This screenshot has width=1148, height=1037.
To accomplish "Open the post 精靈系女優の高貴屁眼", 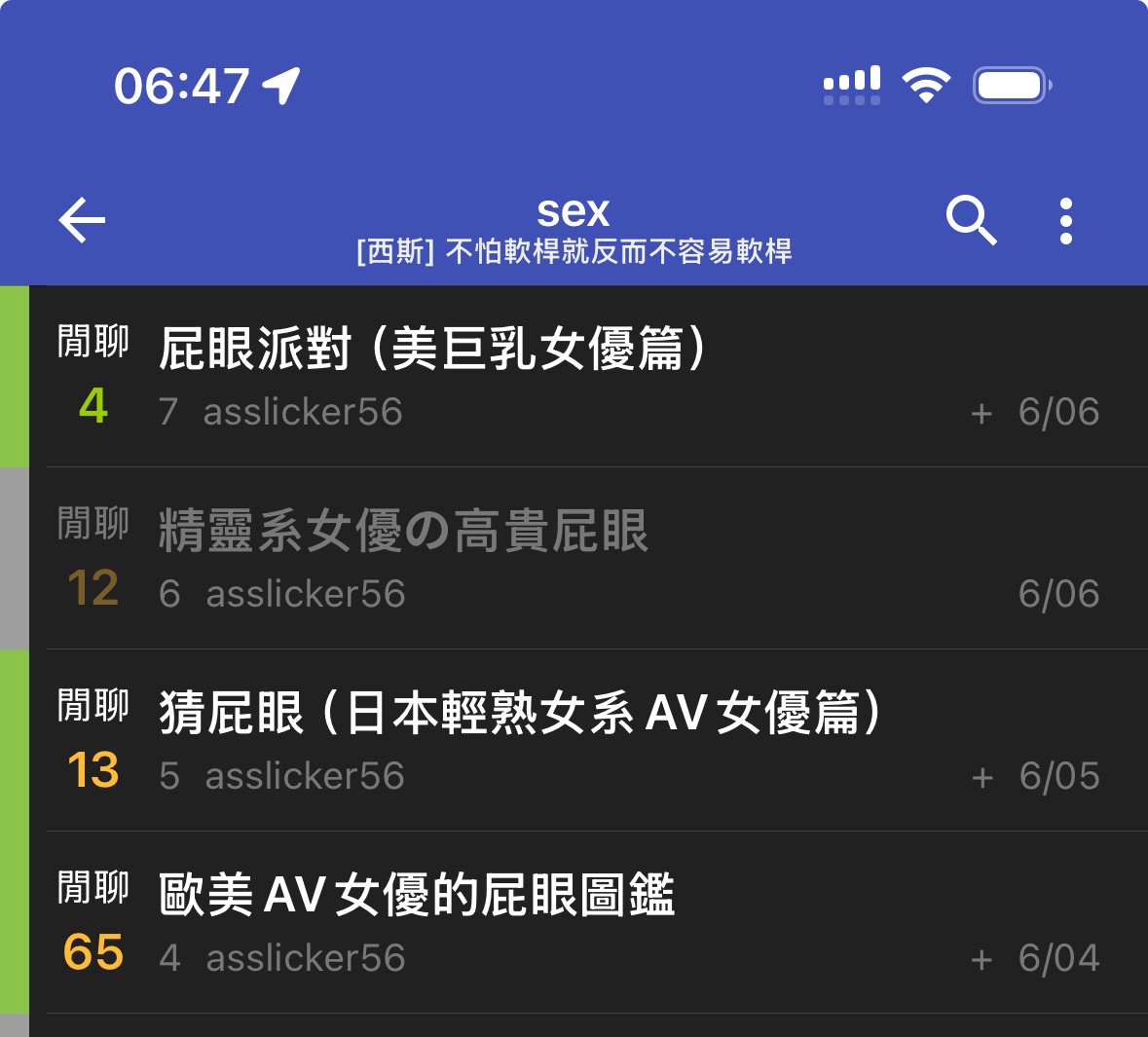I will point(403,532).
